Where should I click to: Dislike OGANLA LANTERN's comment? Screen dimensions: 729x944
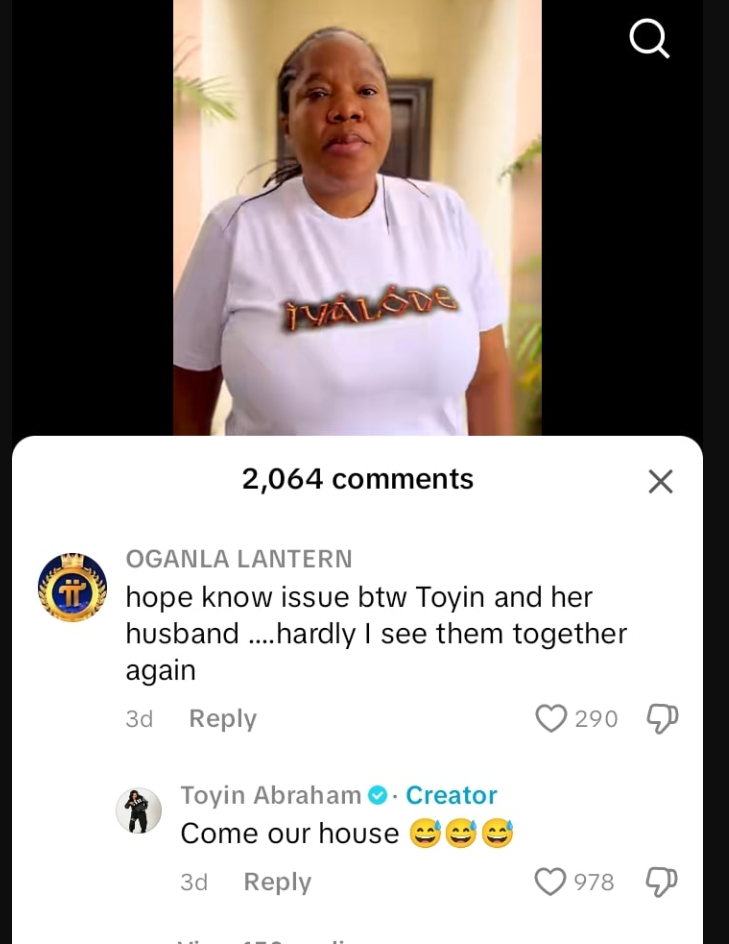(x=662, y=717)
